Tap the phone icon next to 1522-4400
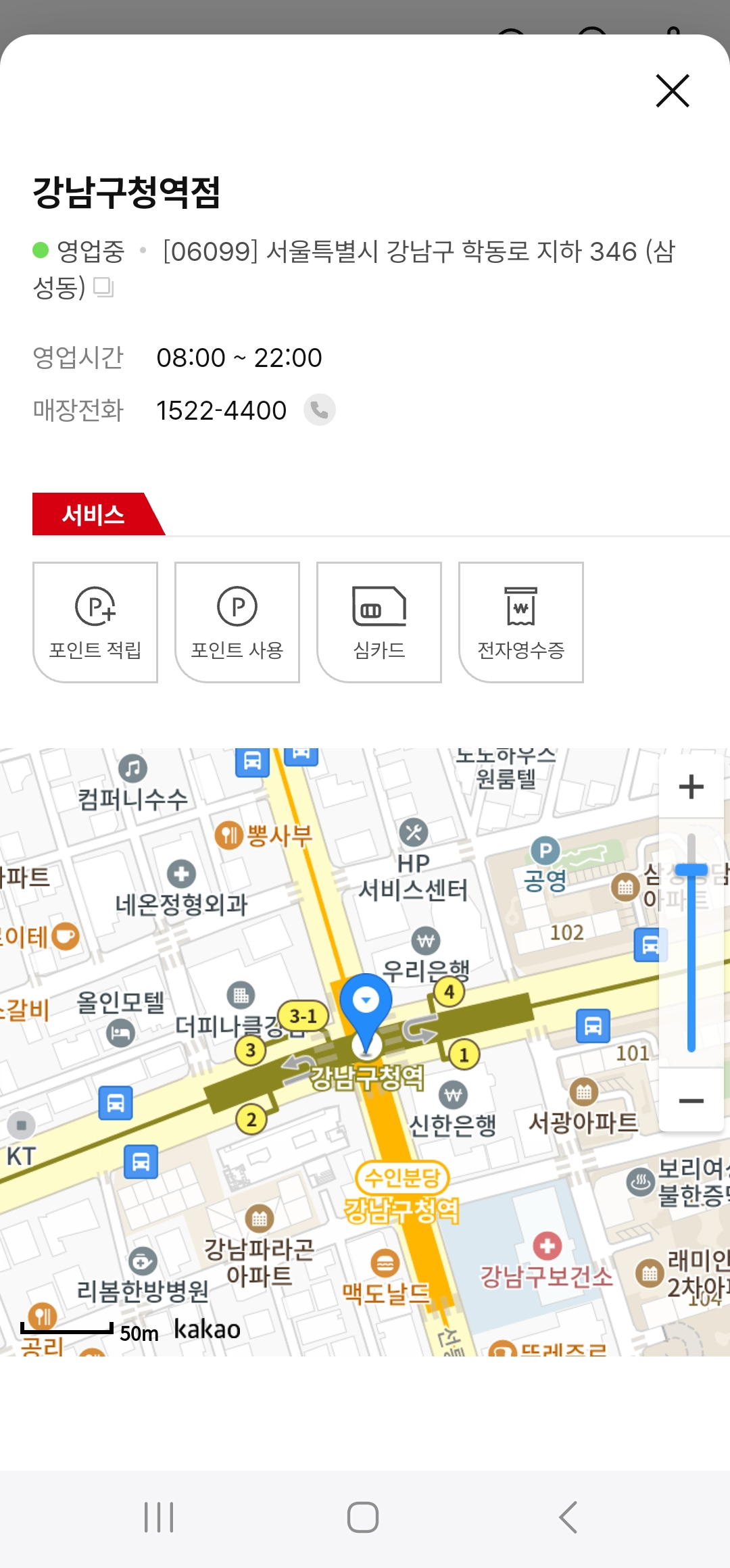730x1568 pixels. tap(320, 410)
